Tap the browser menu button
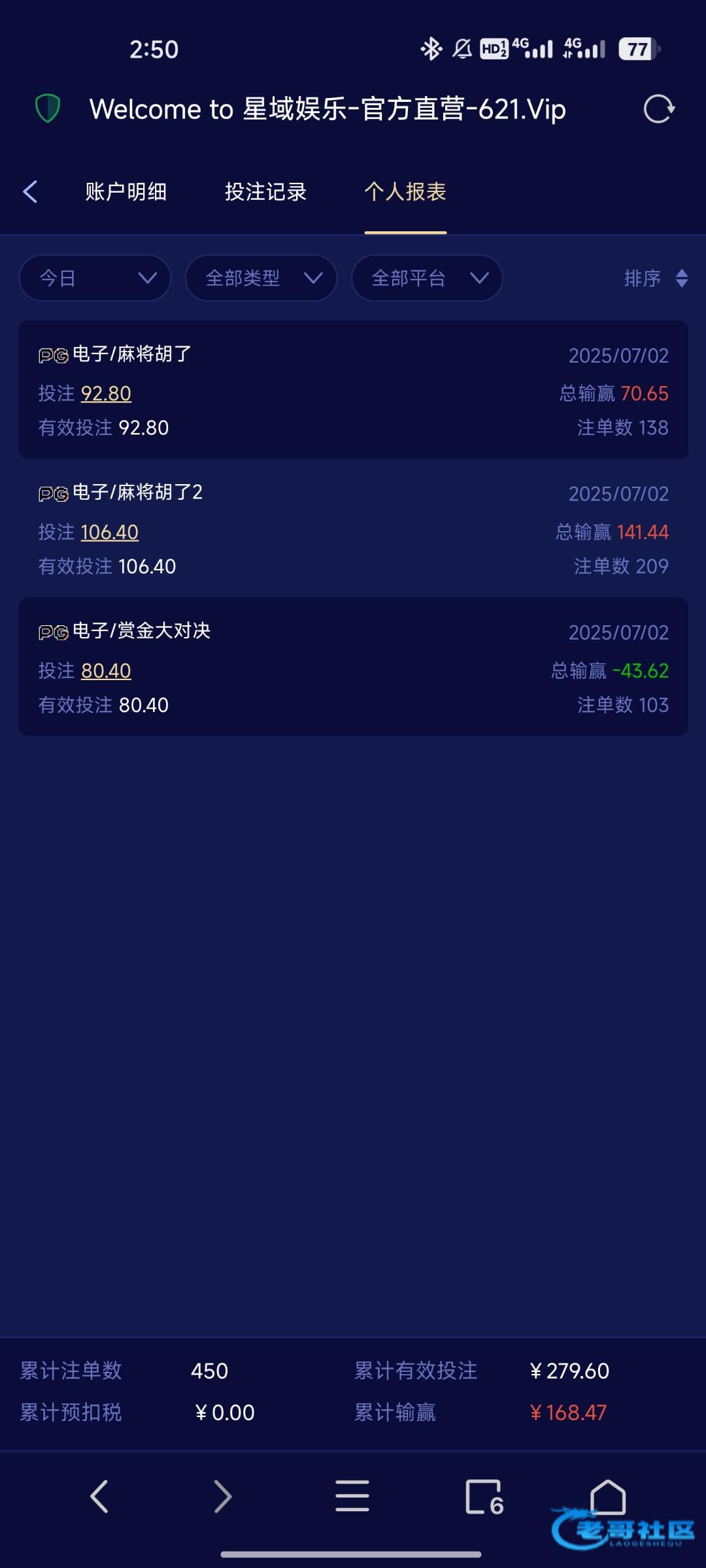Viewport: 706px width, 1568px height. 352,1496
